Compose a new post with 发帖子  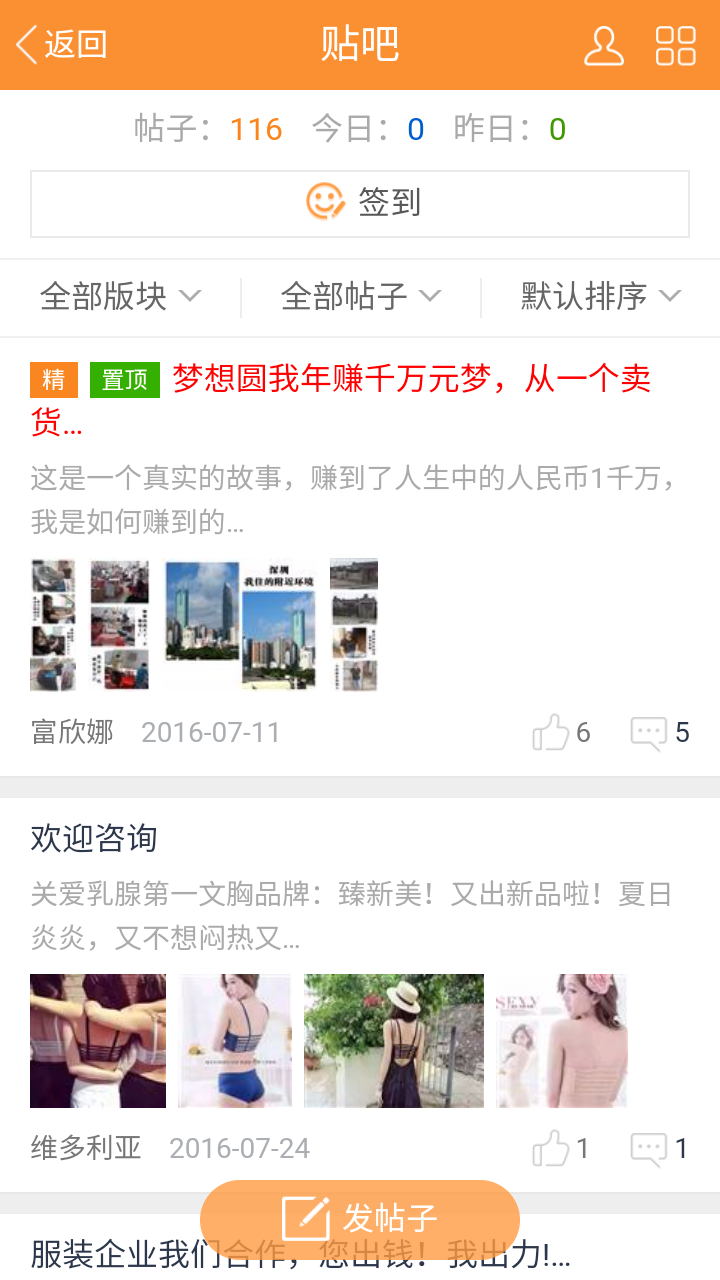click(x=360, y=1218)
